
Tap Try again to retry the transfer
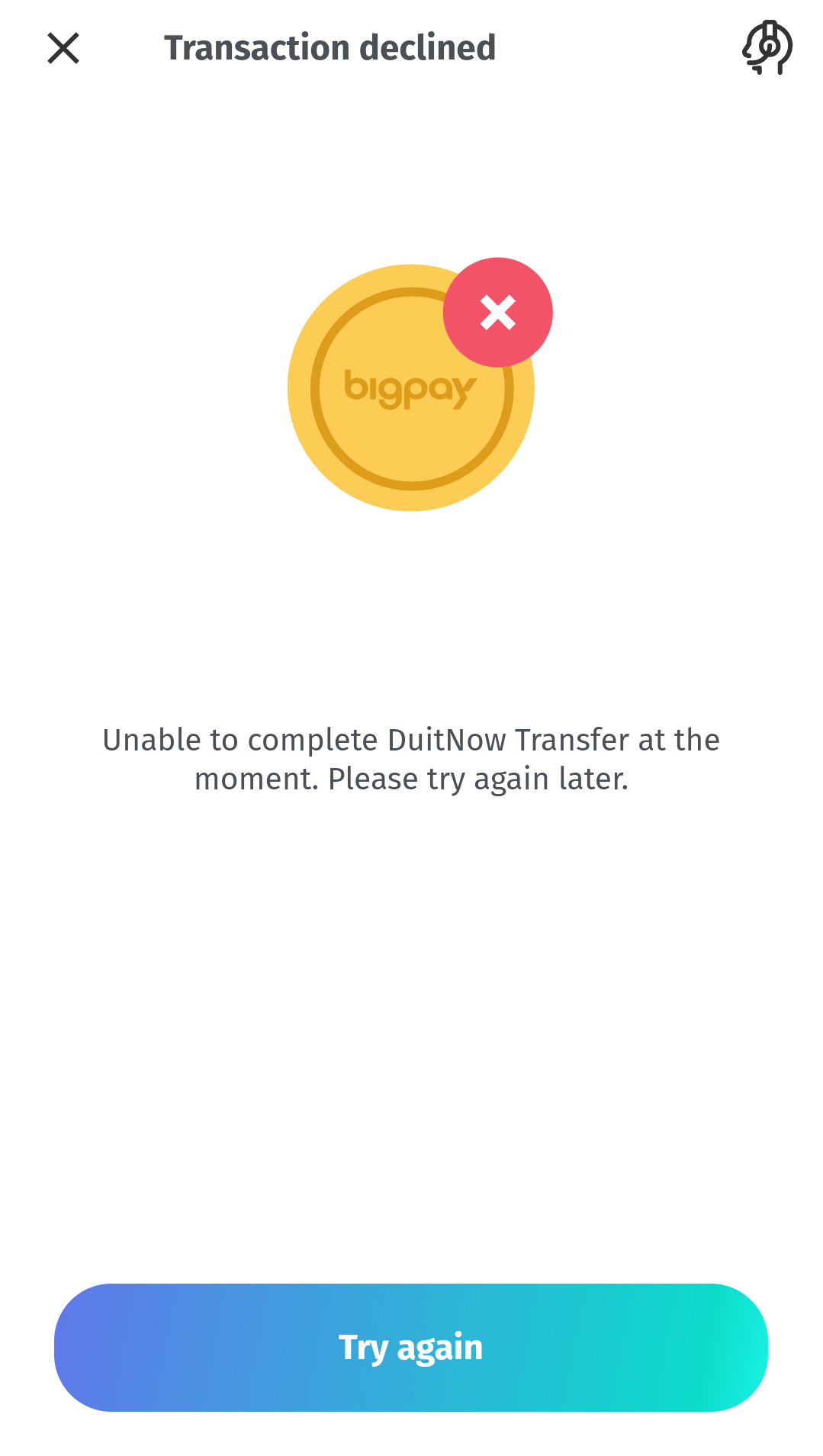click(411, 1348)
